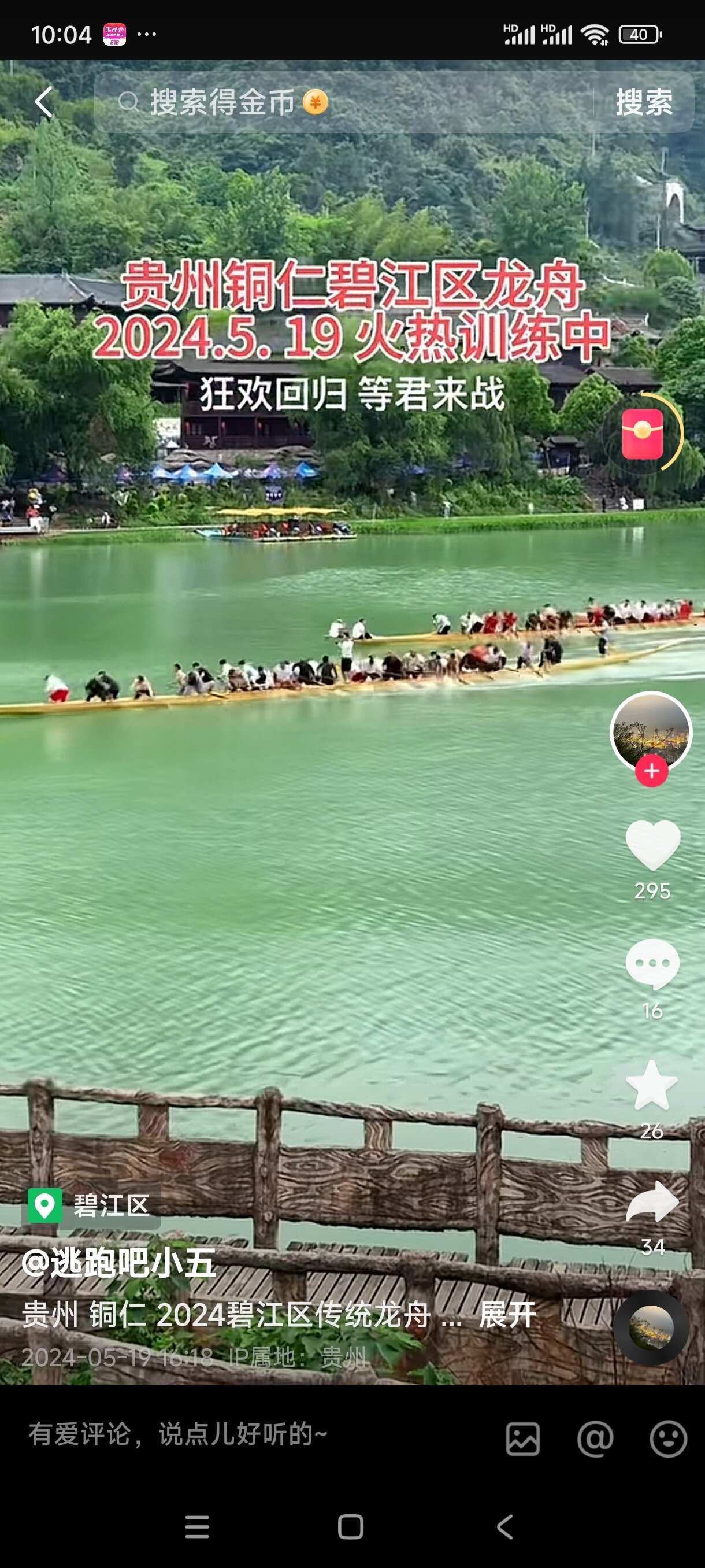Open the 碧江区 location tag
705x1568 pixels.
91,1206
